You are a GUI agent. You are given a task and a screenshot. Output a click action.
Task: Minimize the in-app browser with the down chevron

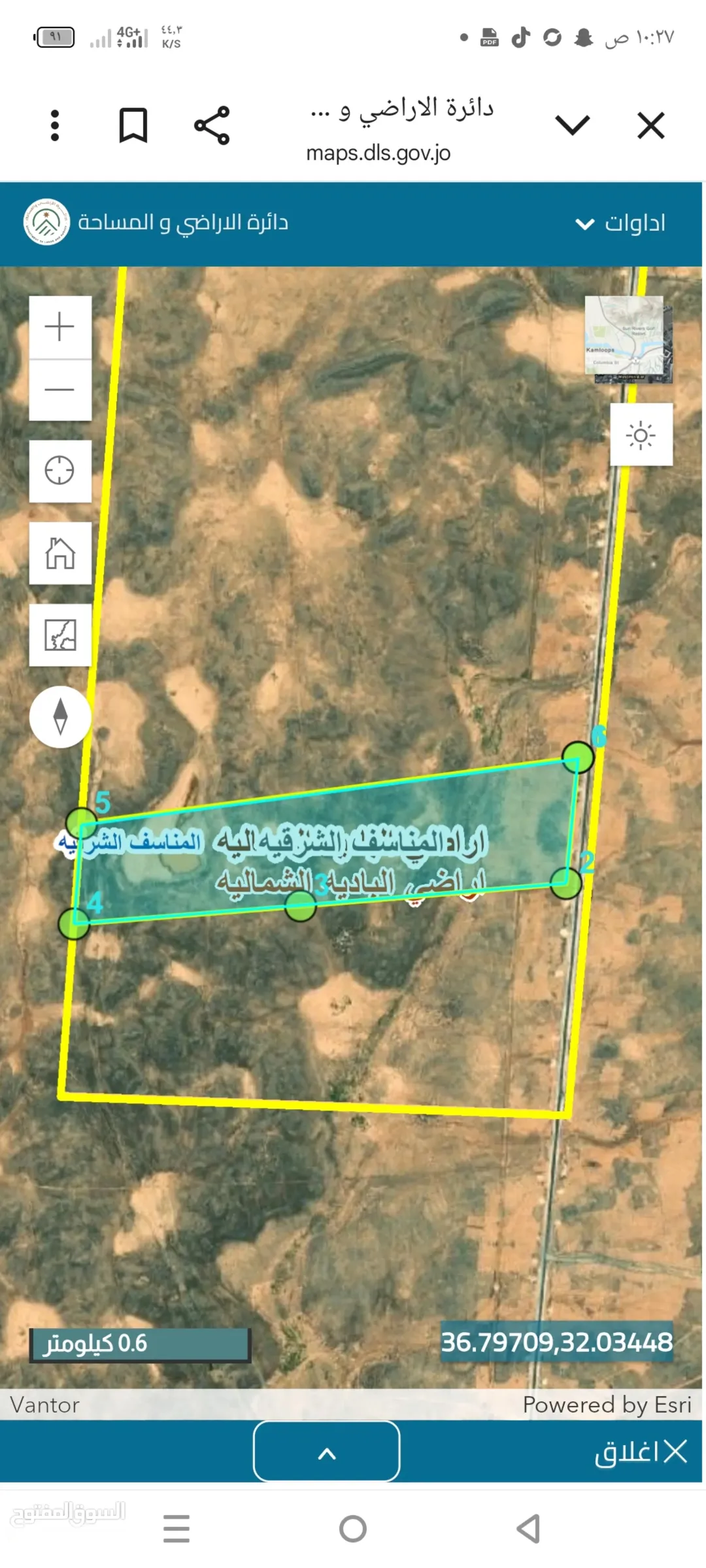(x=573, y=125)
